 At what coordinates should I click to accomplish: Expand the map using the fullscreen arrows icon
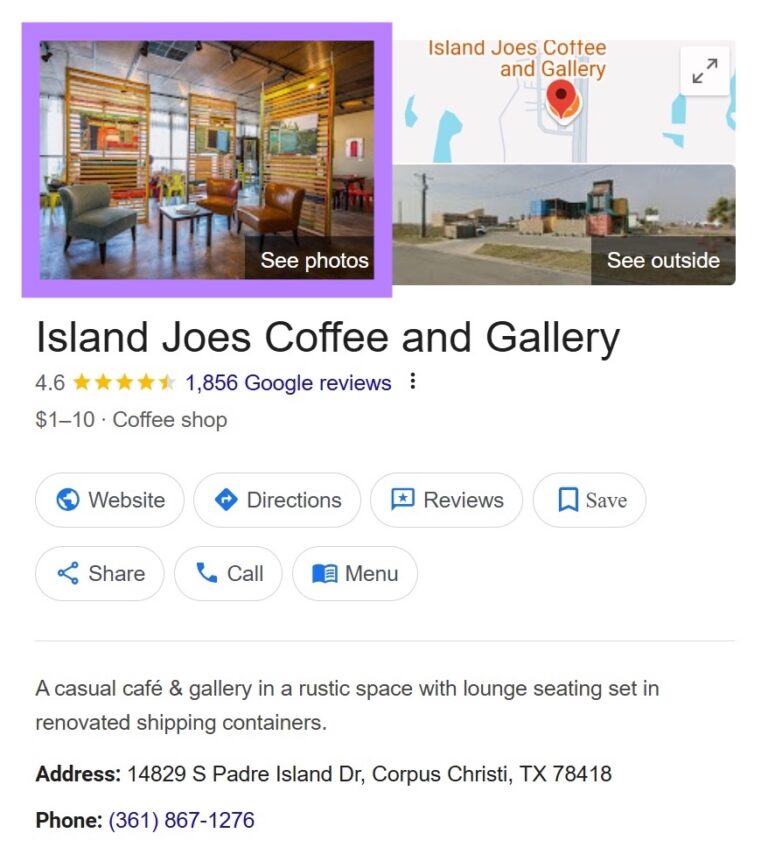(706, 70)
